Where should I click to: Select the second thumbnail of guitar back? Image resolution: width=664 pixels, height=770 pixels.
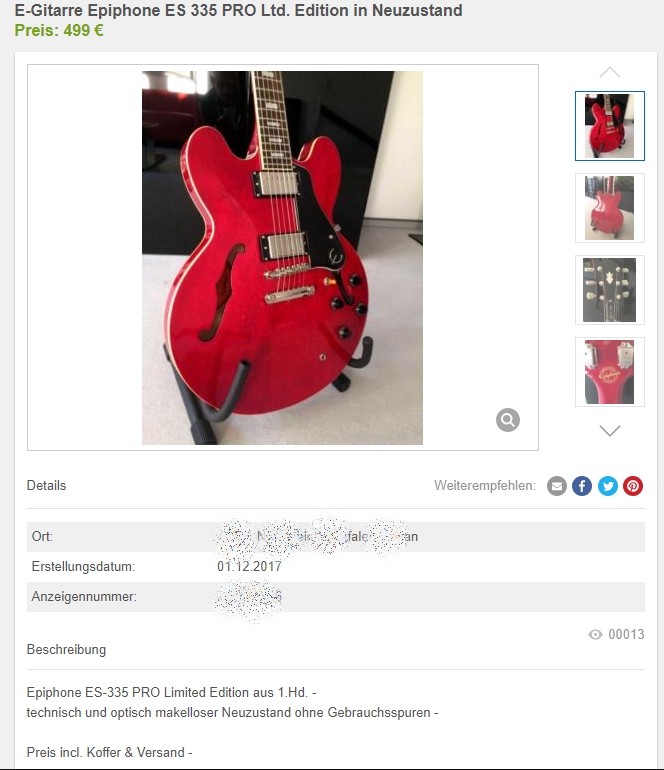(609, 208)
